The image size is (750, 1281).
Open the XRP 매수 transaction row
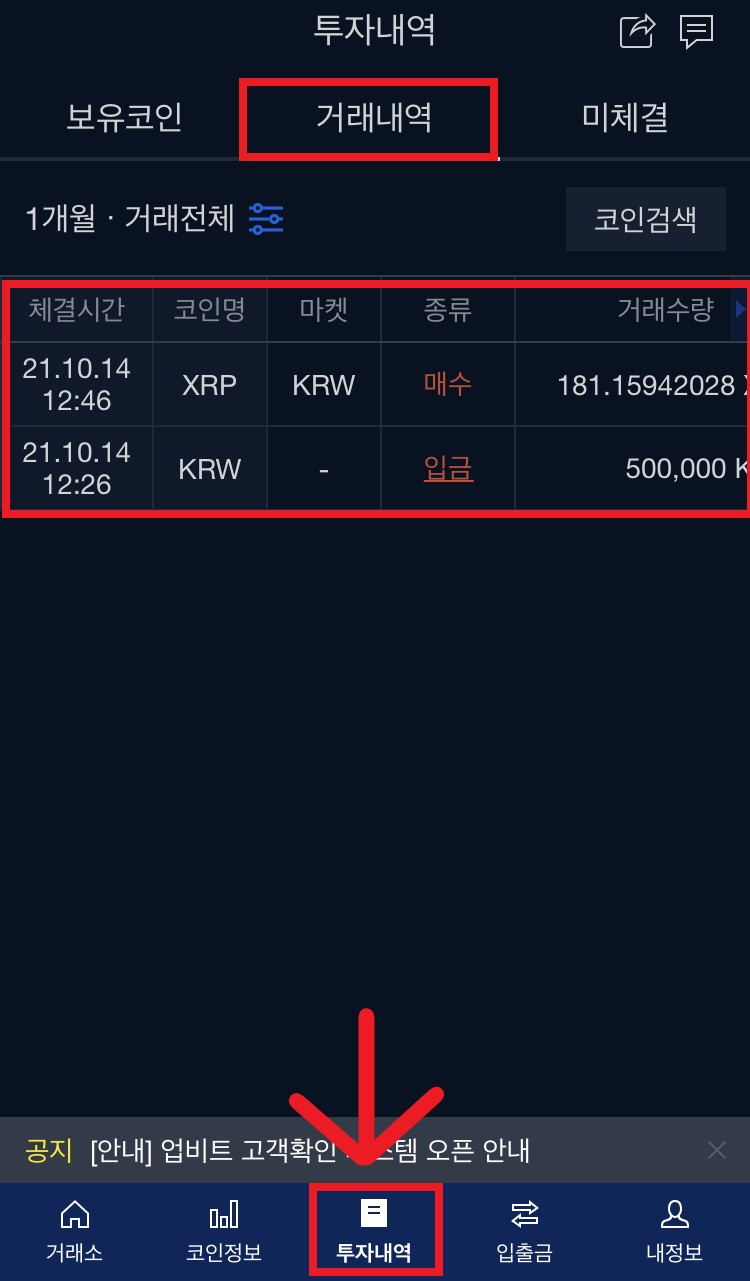375,385
